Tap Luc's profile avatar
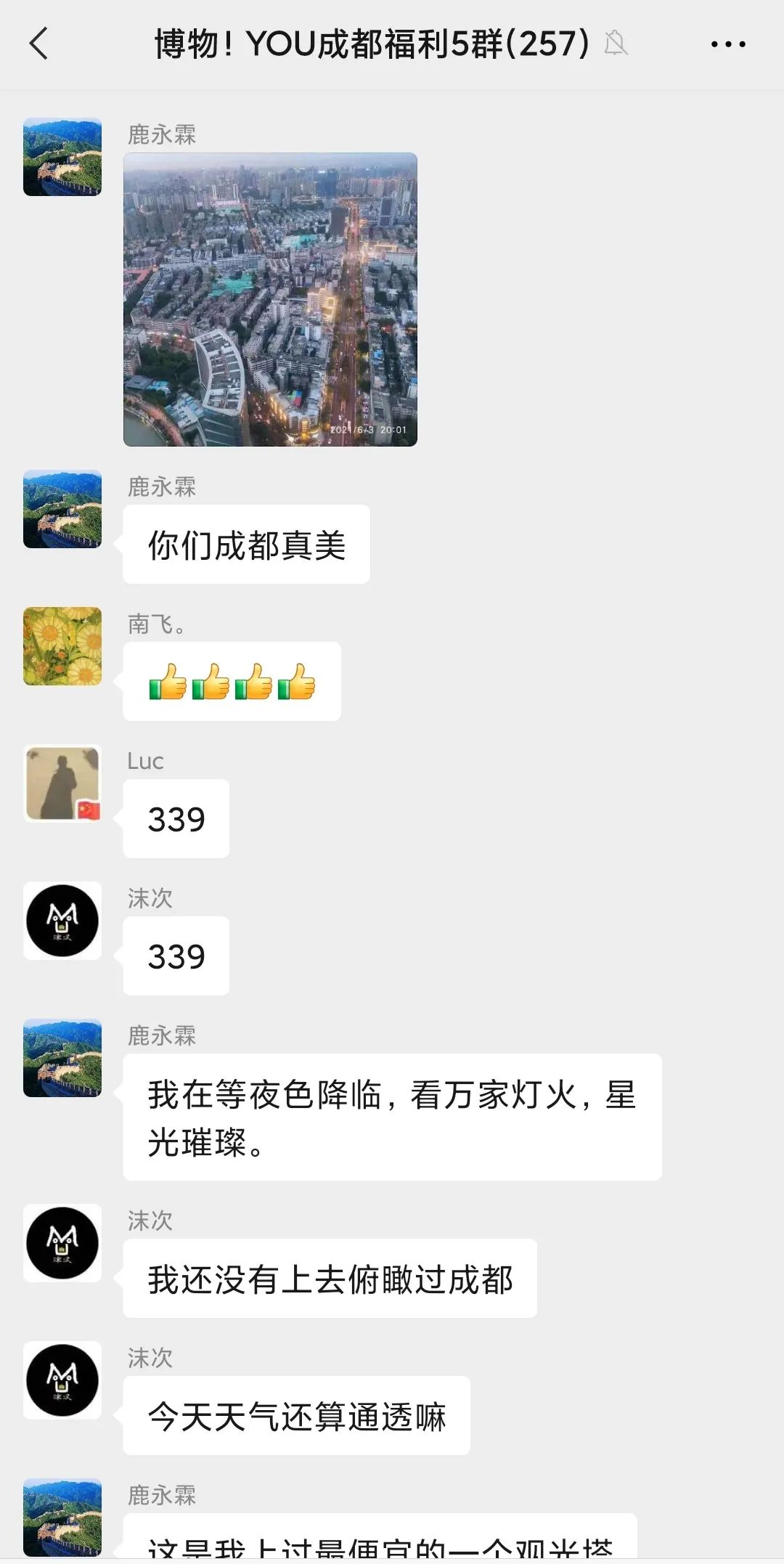Image resolution: width=784 pixels, height=1564 pixels. [62, 783]
